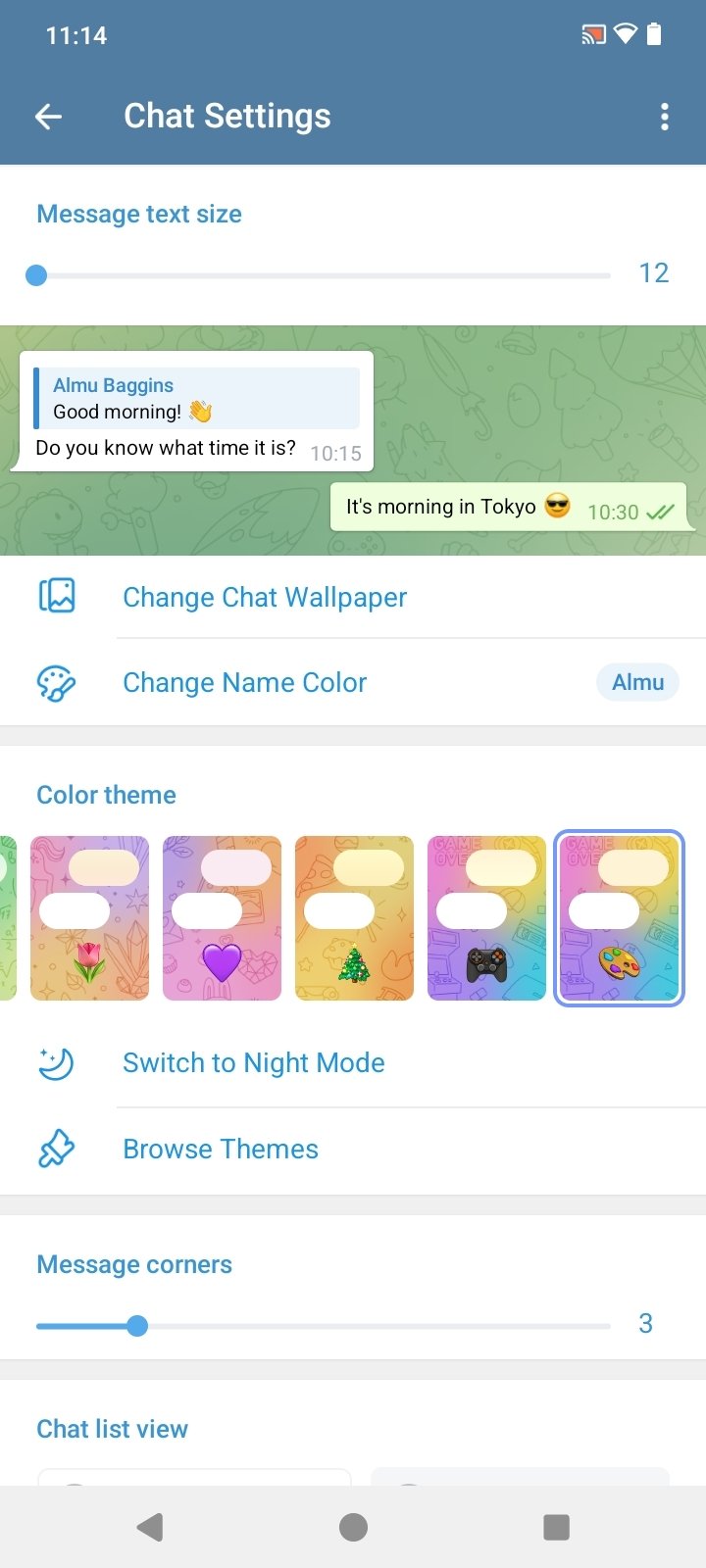Screen dimensions: 706x1568
Task: Tap the message text size slider
Action: (x=324, y=275)
